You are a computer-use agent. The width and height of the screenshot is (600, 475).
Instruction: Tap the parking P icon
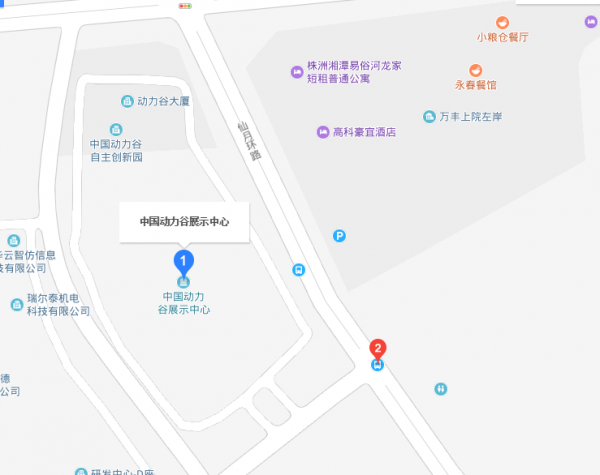[339, 236]
